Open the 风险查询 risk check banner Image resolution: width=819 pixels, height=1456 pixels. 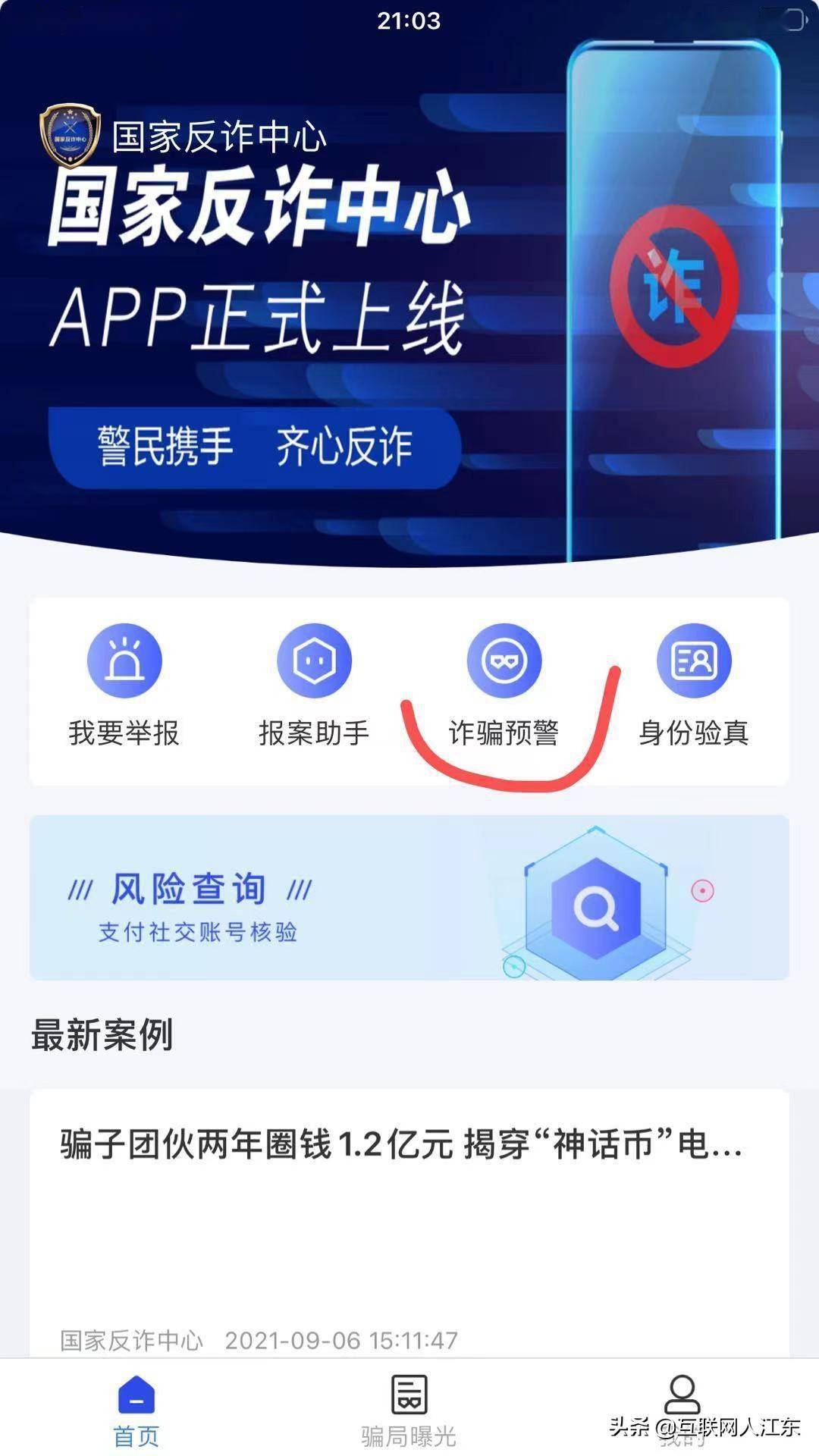click(x=409, y=898)
